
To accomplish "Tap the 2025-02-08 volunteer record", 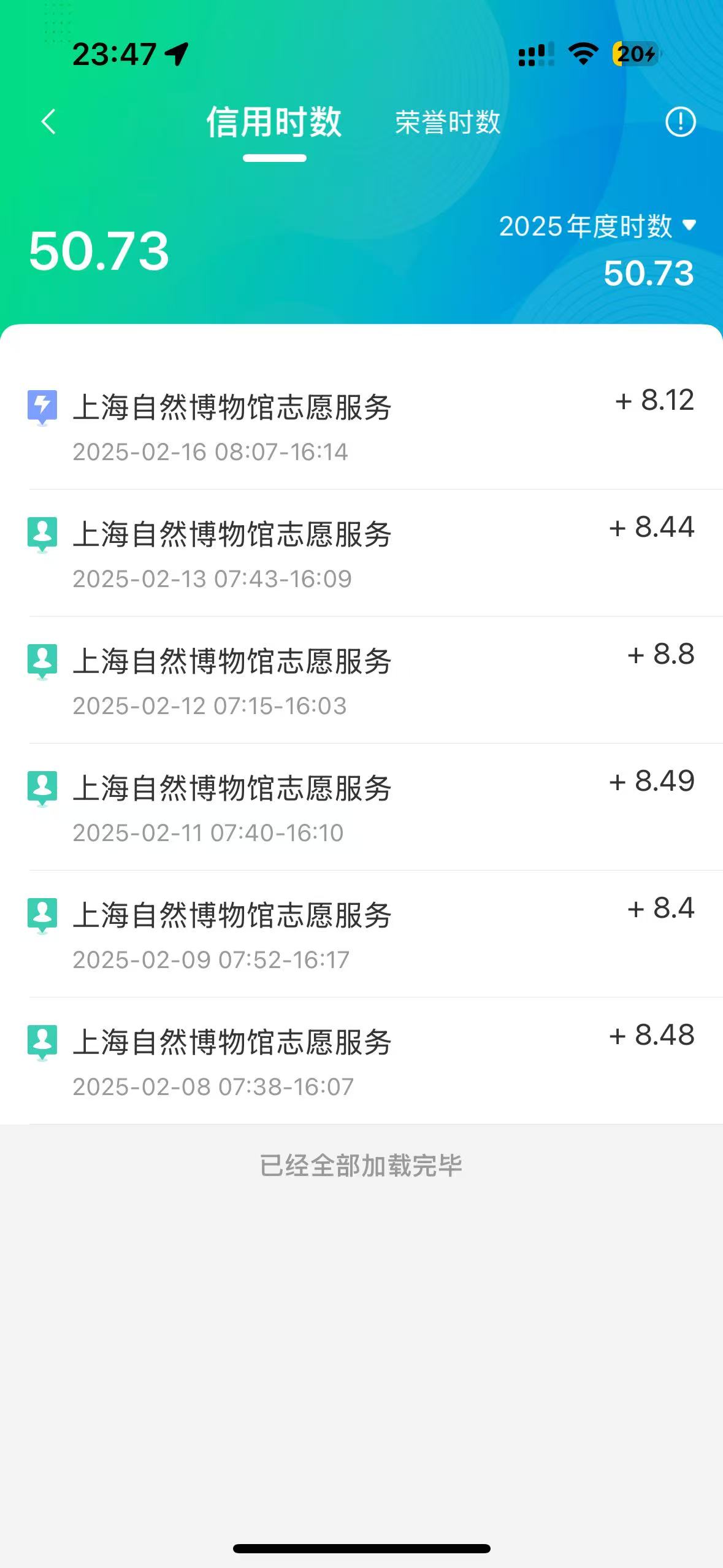I will pos(361,1061).
